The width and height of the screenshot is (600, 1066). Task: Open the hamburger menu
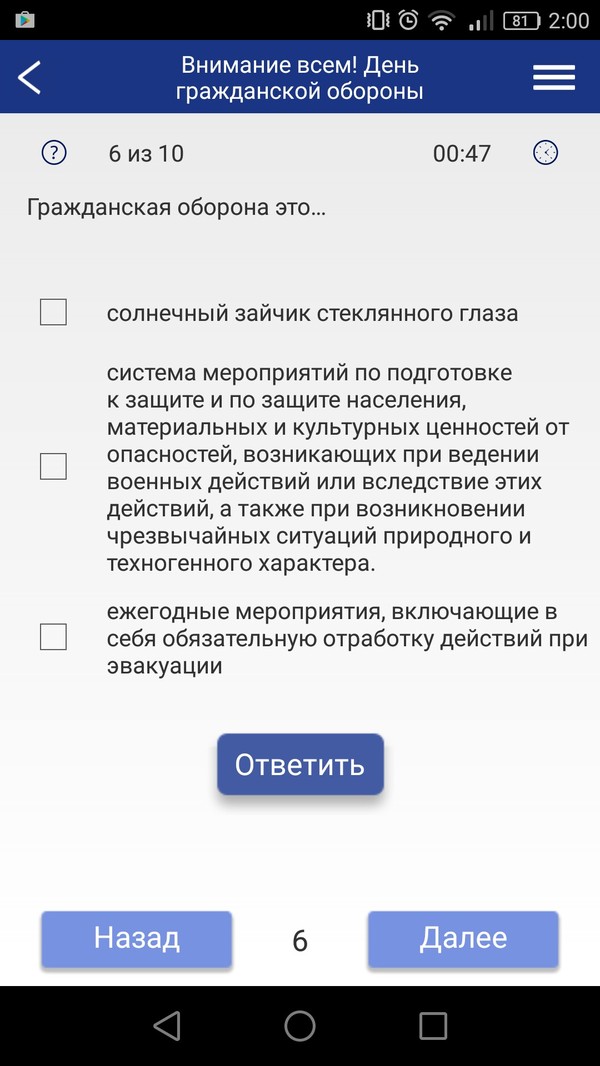click(x=554, y=77)
